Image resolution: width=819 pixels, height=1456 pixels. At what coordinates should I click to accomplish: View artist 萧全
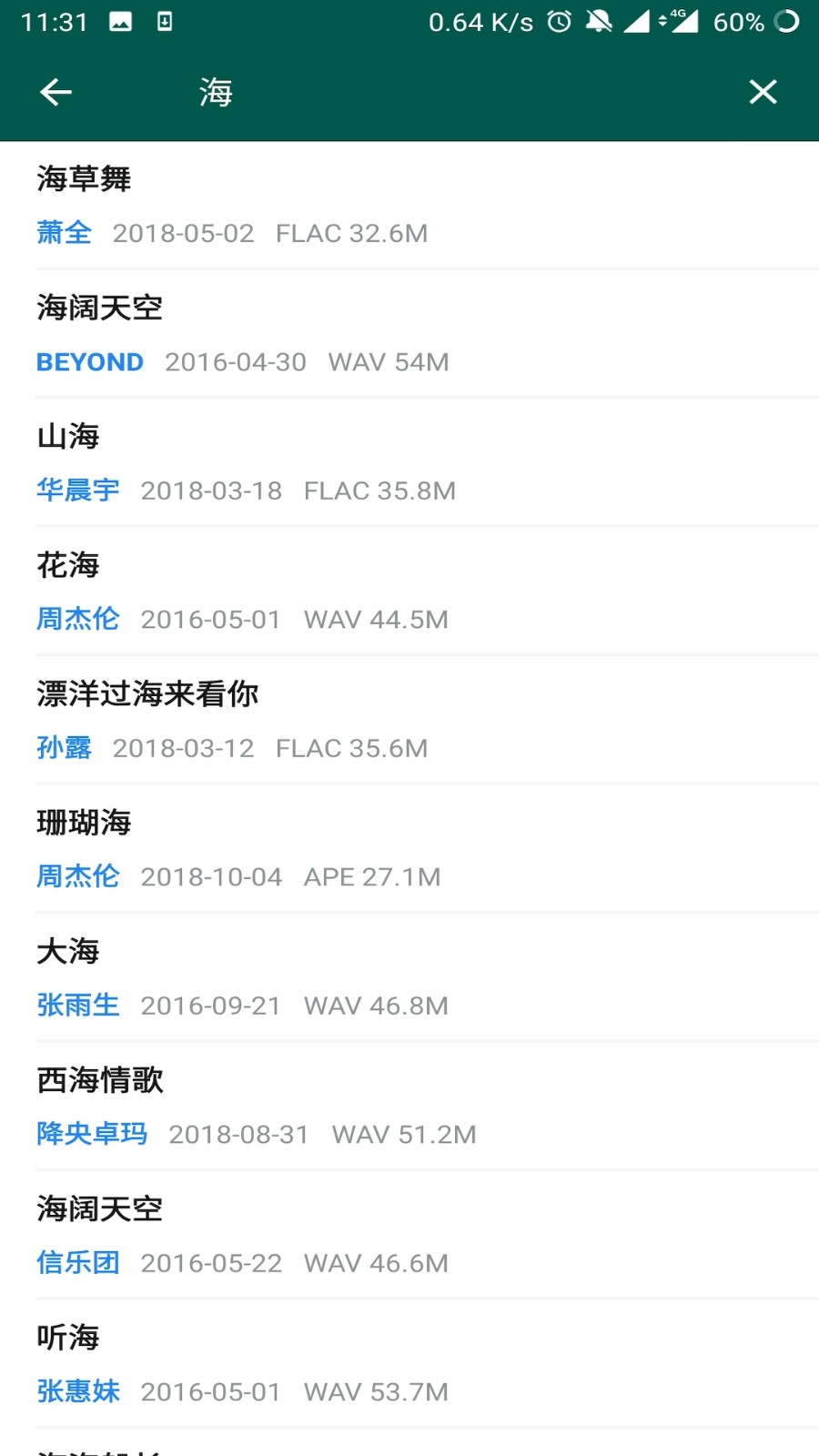[x=64, y=233]
